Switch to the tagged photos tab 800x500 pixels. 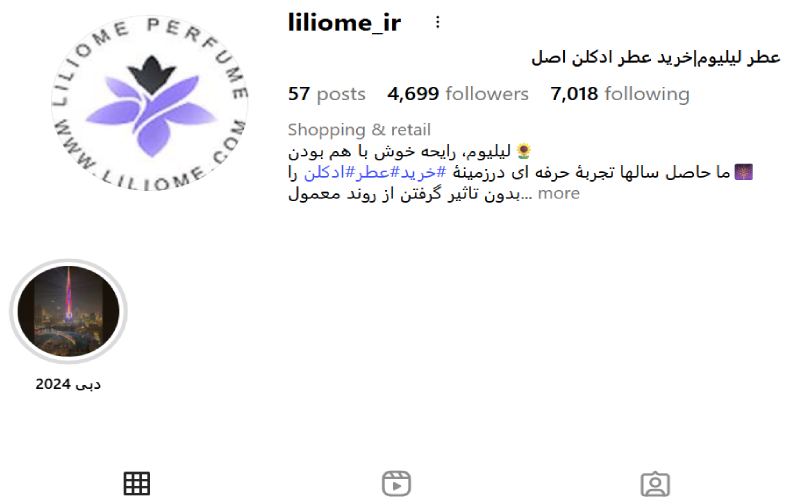click(655, 484)
